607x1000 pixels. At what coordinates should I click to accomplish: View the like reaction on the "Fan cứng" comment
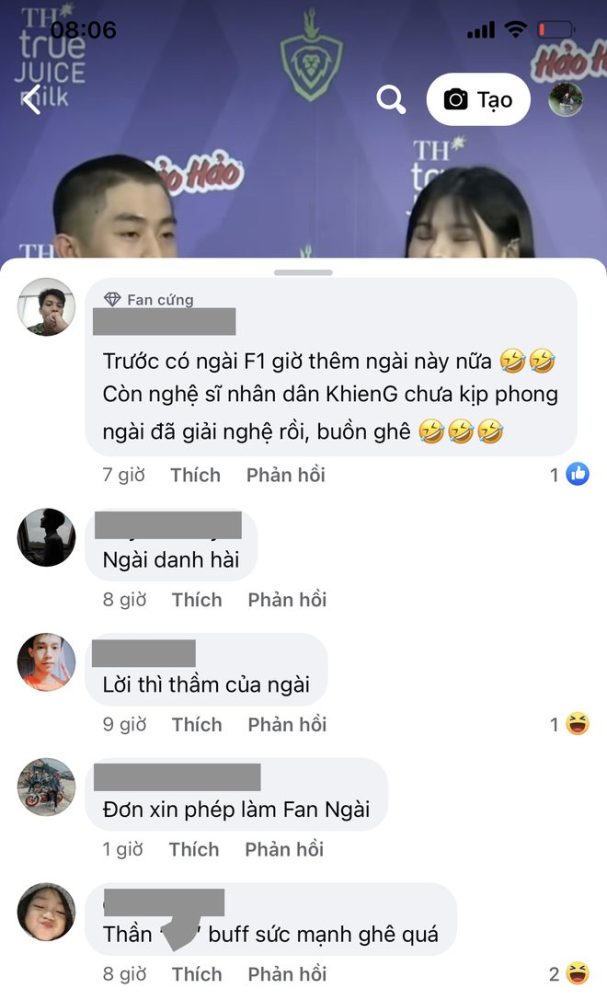(x=570, y=475)
